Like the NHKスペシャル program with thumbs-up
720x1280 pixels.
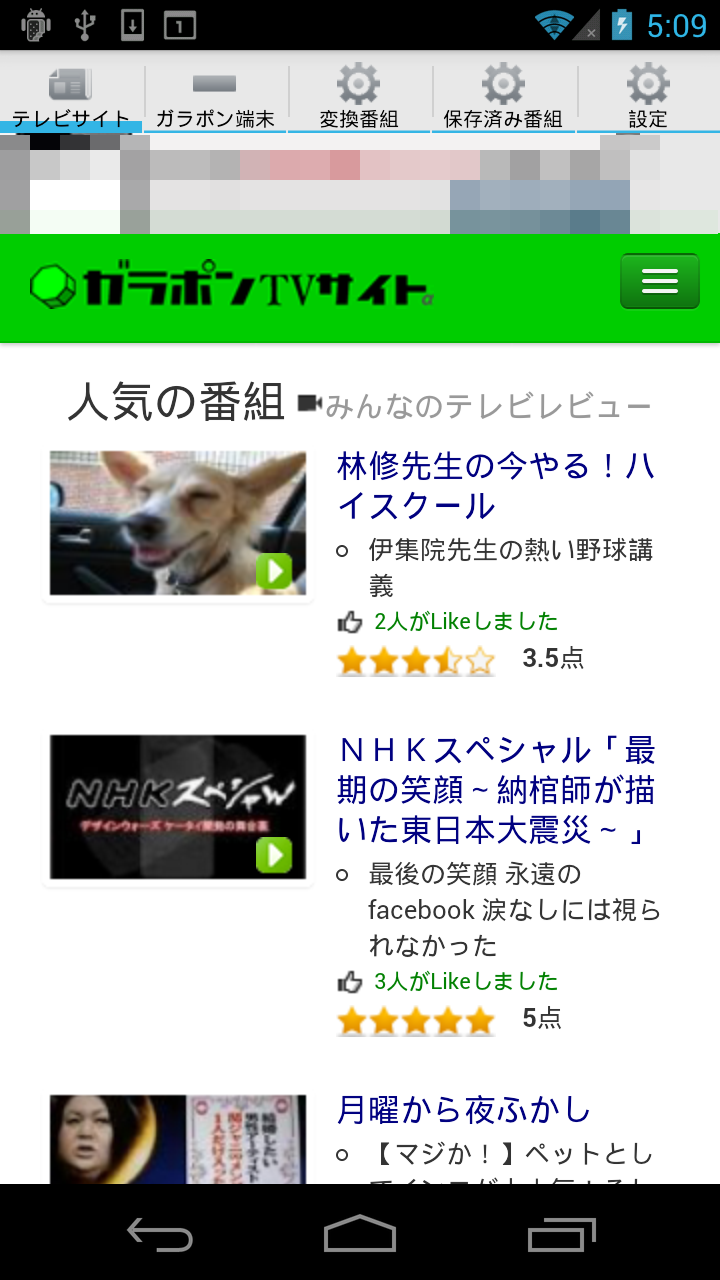point(350,983)
